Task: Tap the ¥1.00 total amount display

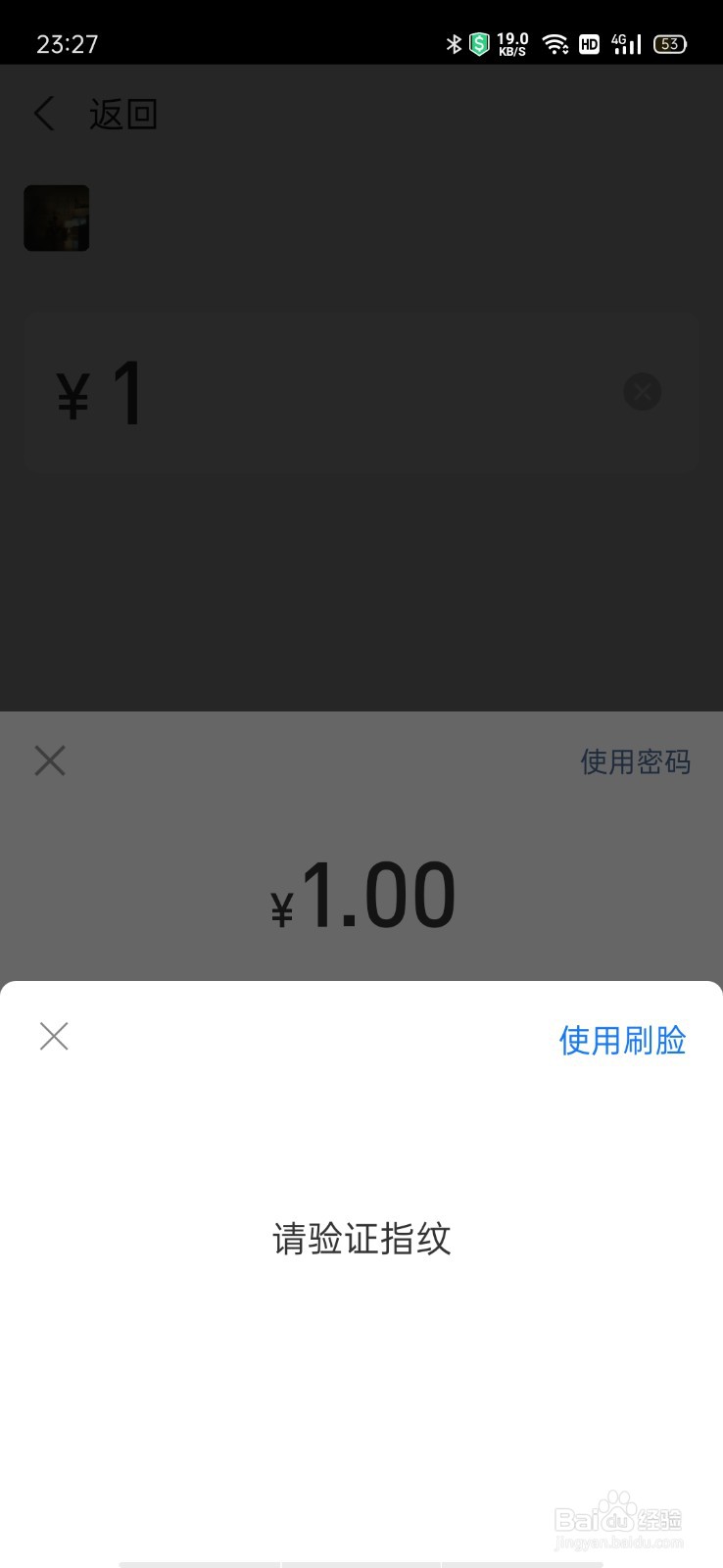Action: click(x=361, y=892)
